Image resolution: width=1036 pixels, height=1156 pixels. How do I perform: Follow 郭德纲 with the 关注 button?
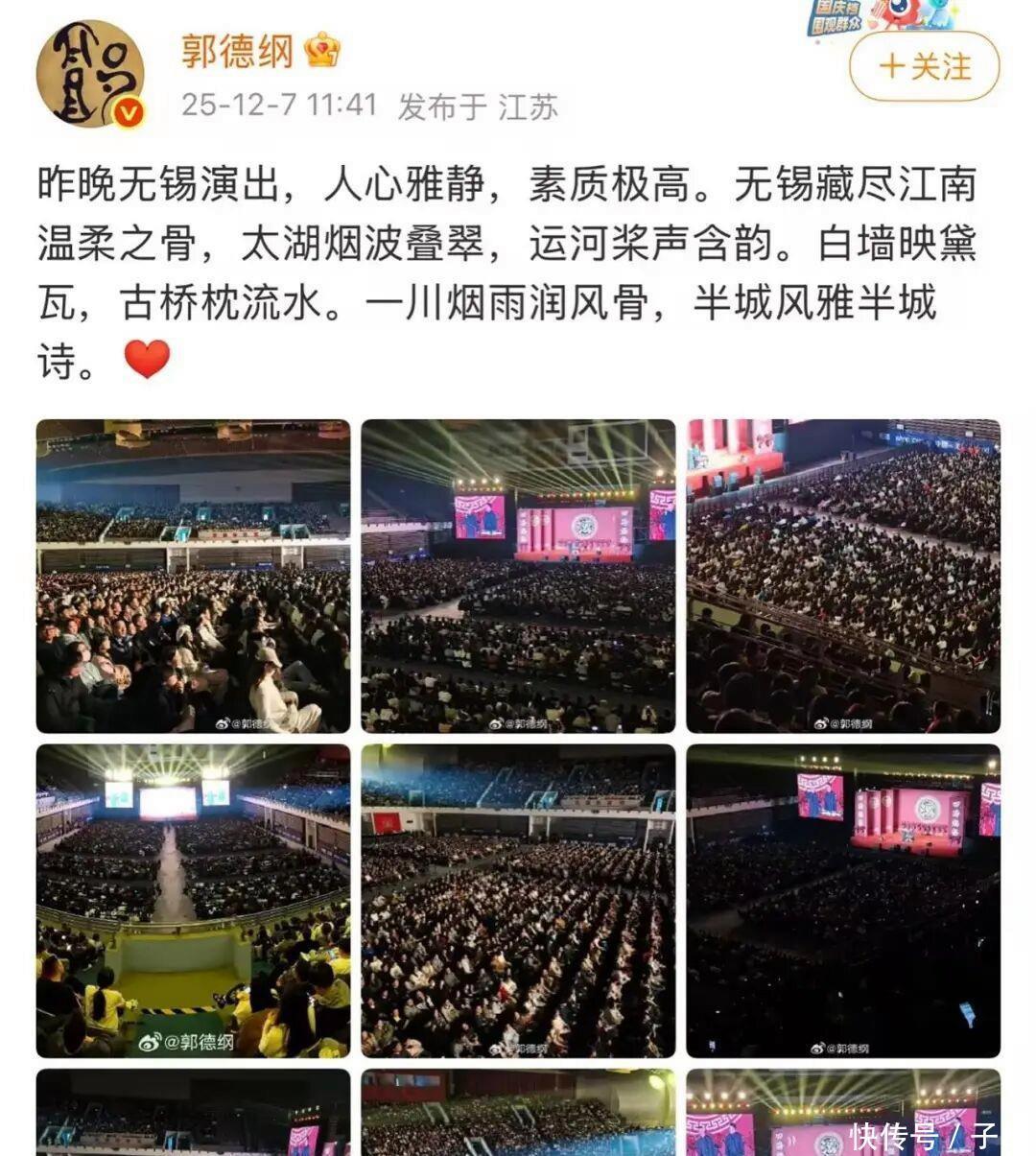pyautogui.click(x=924, y=67)
